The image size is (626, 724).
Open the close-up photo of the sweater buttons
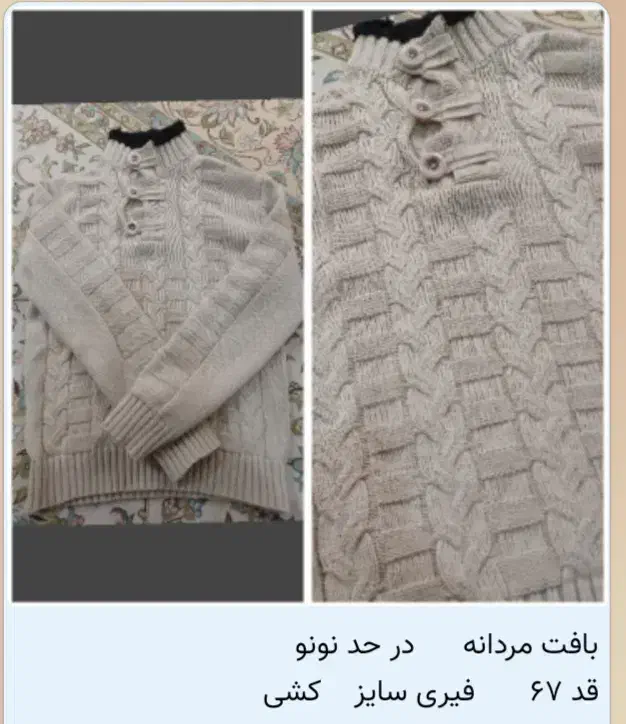[458, 306]
